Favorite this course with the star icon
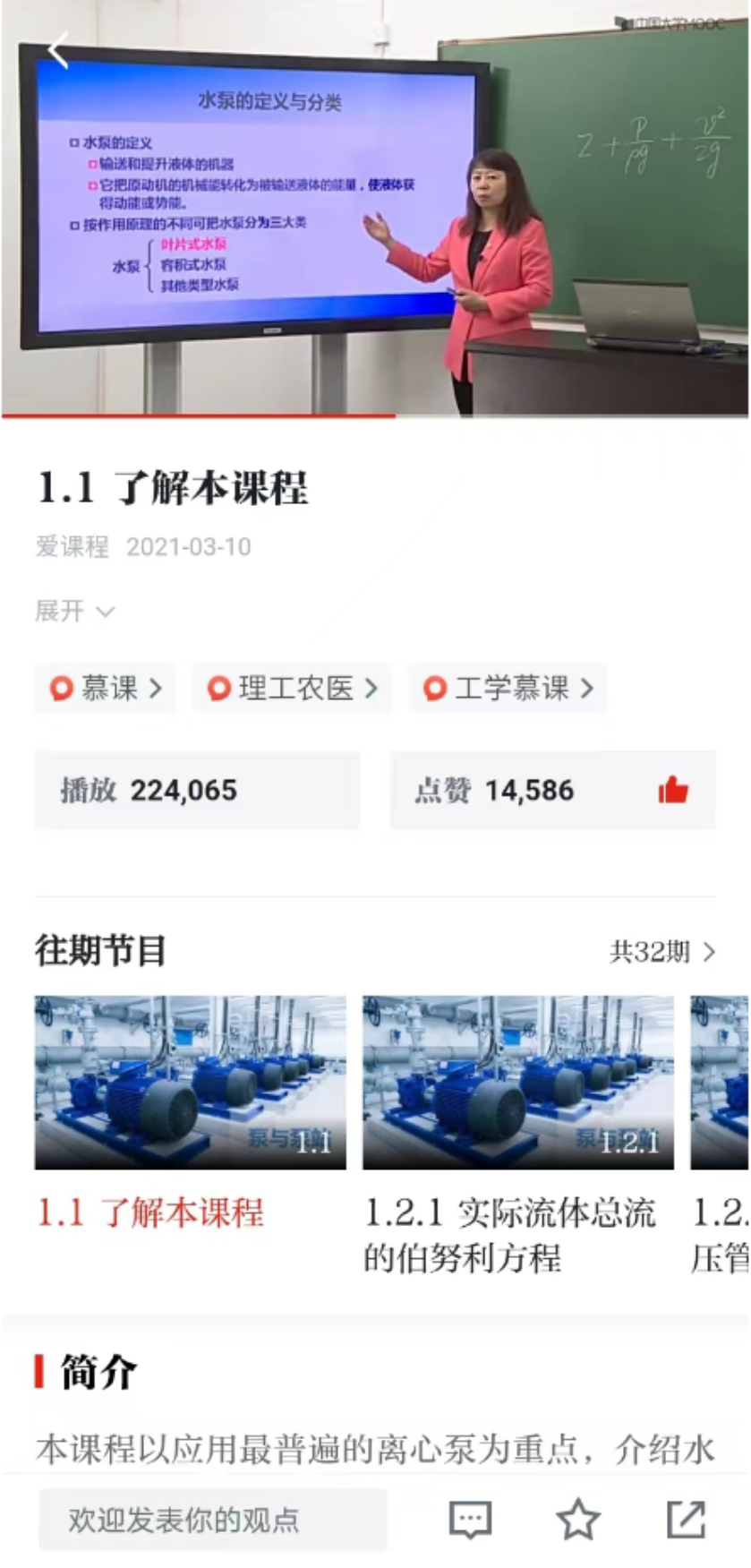The width and height of the screenshot is (751, 1568). (578, 1519)
